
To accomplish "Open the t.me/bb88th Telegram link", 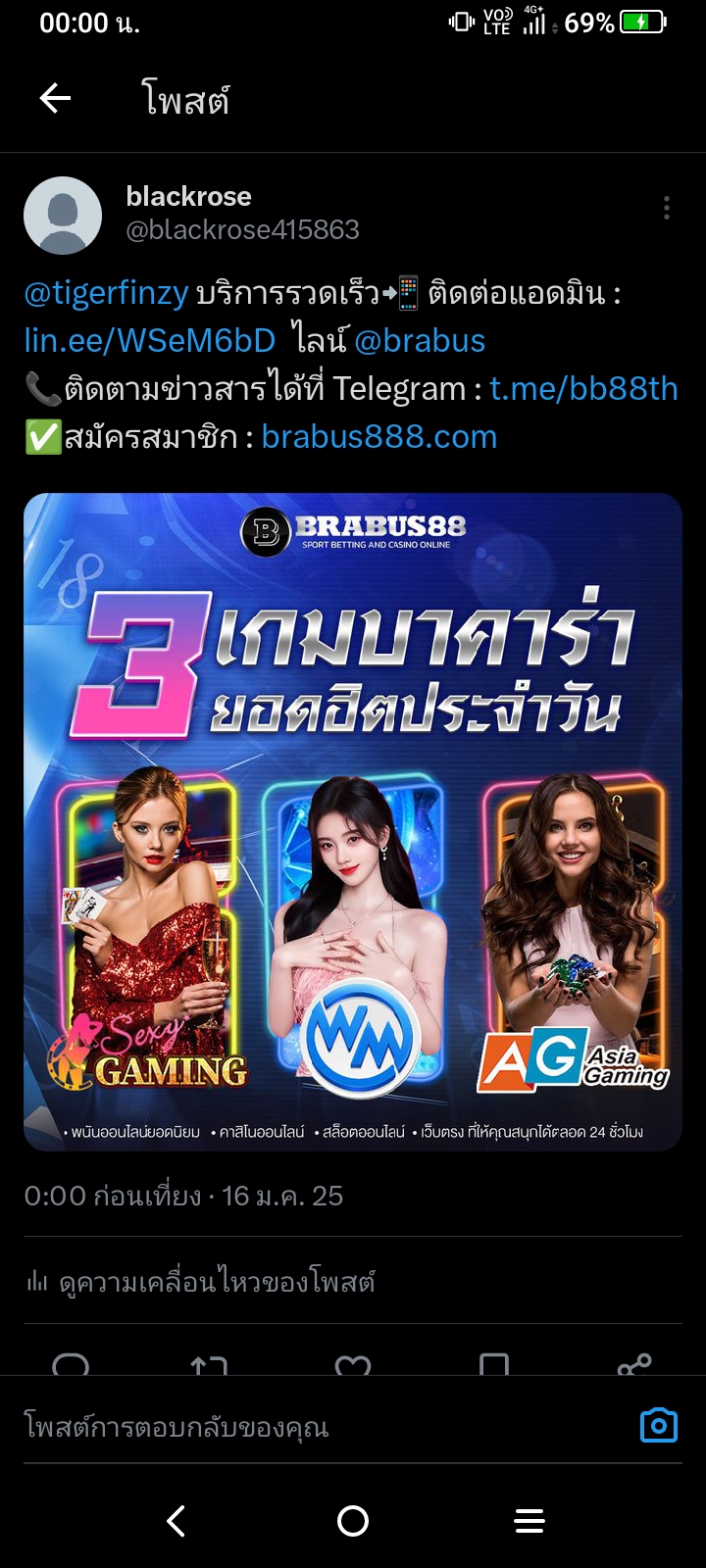I will [x=583, y=388].
